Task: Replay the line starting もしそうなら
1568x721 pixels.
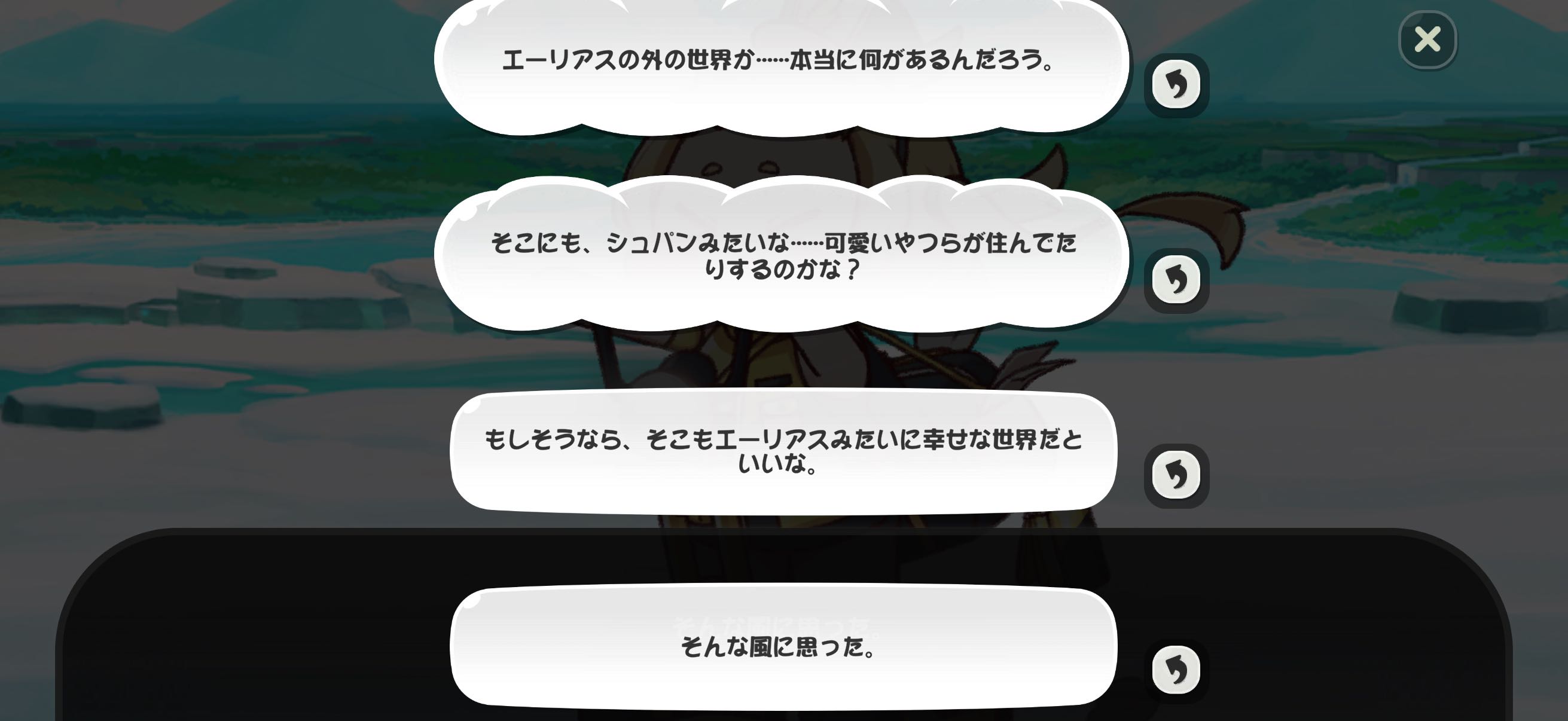Action: coord(1176,475)
